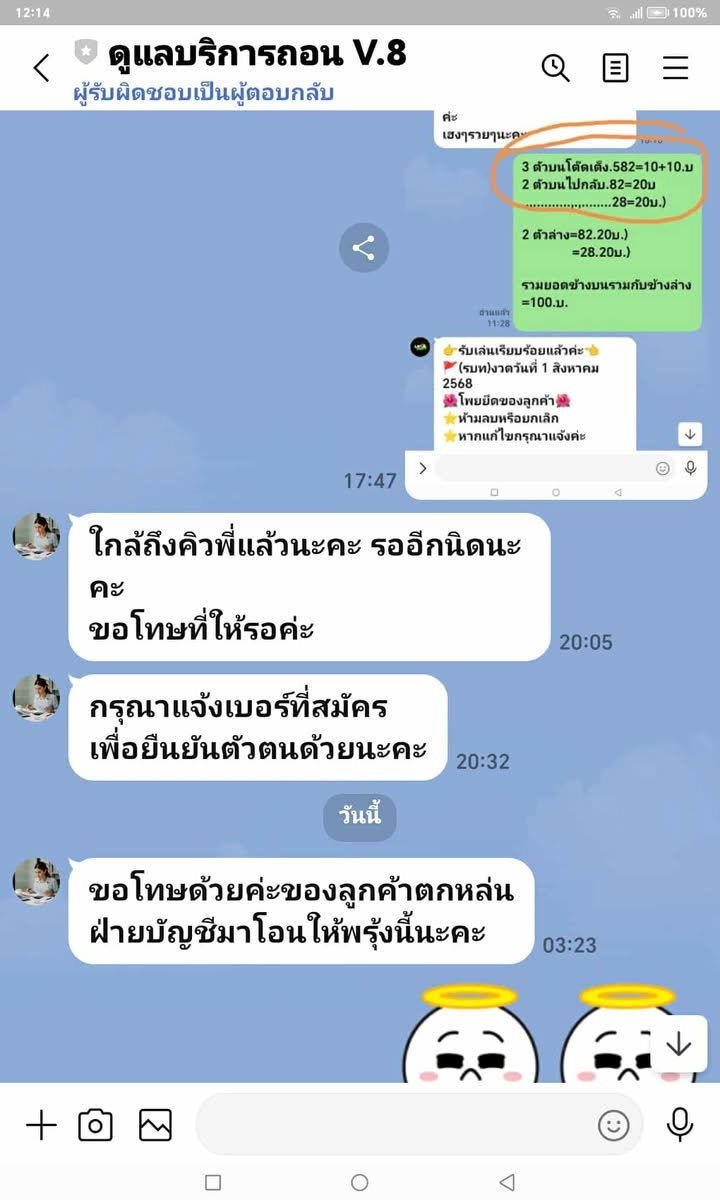
Task: Jump to the latest message with down arrow
Action: (679, 1044)
